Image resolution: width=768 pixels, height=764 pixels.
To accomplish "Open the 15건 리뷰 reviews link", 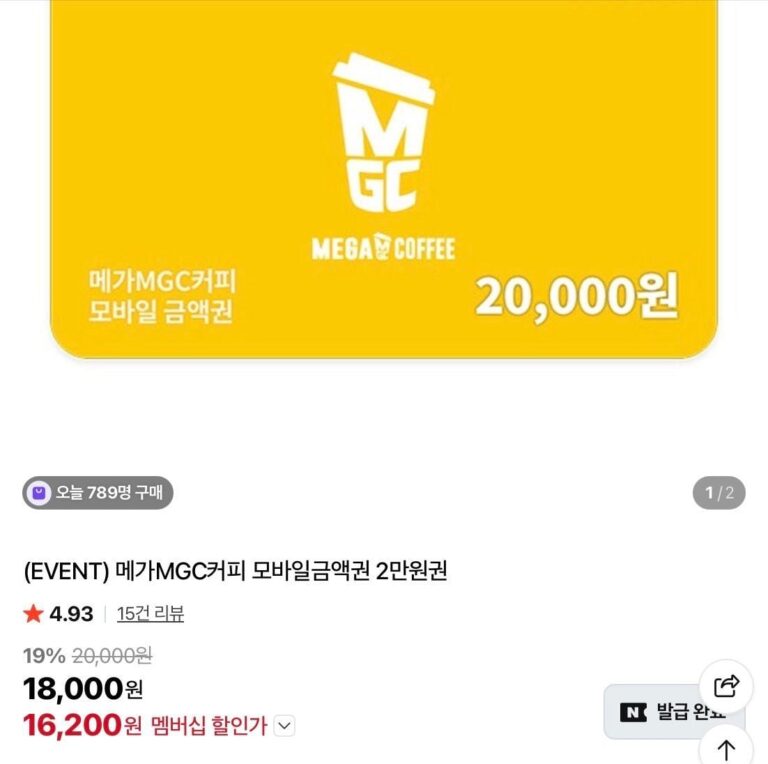I will (x=150, y=614).
